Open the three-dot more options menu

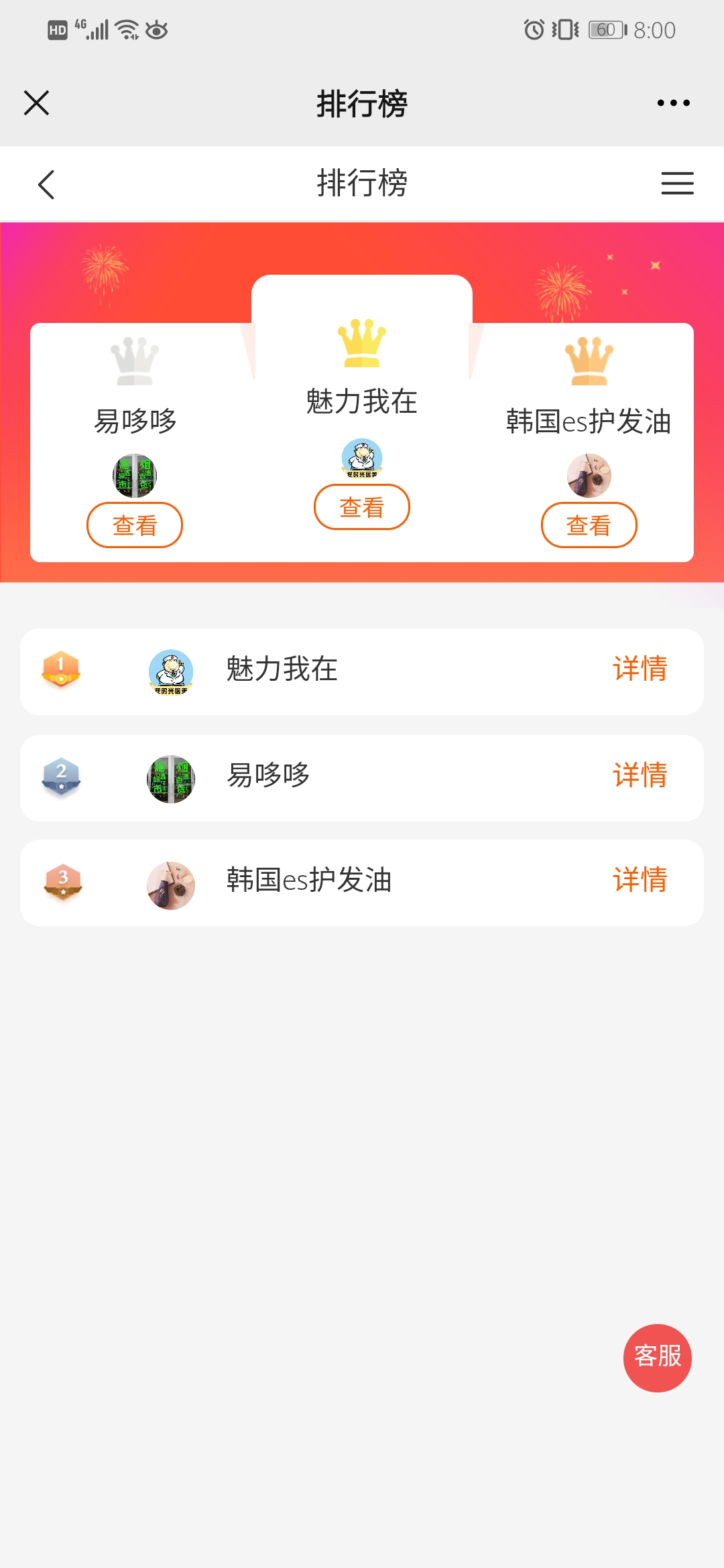[673, 103]
